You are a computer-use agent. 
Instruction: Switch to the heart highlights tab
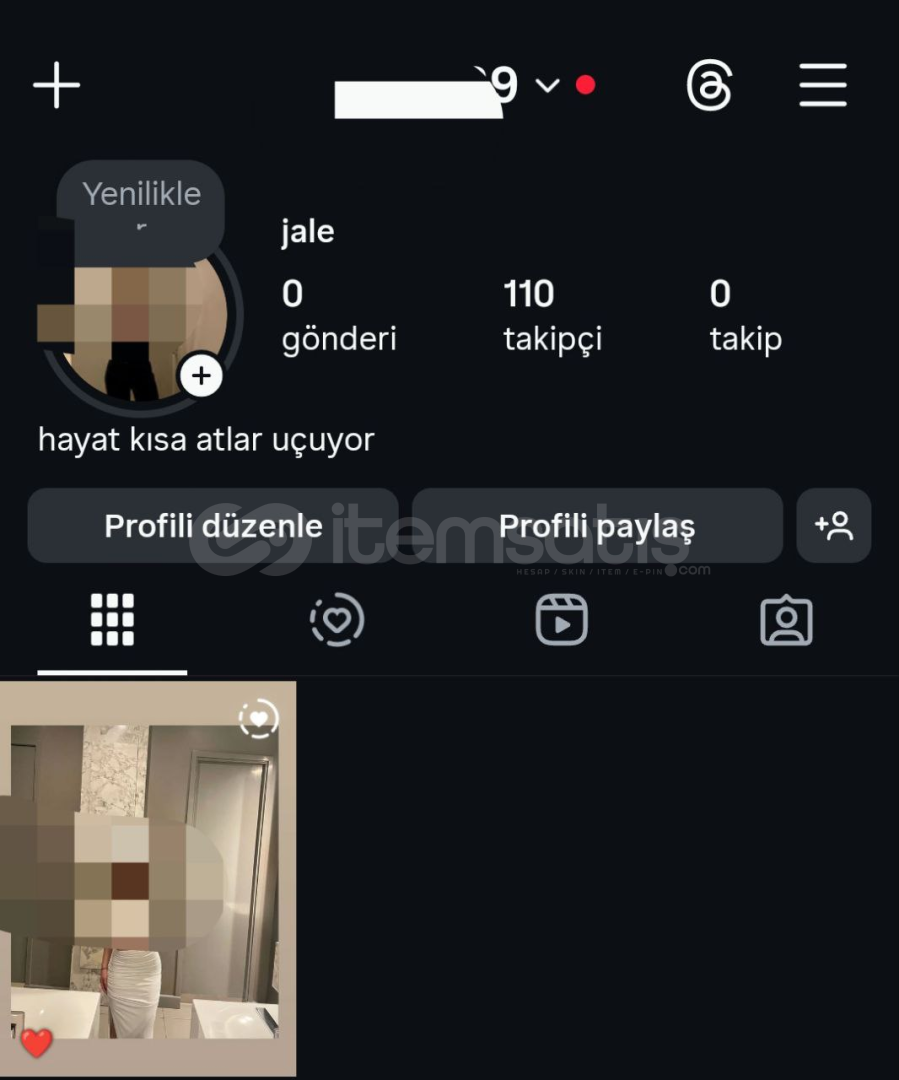(x=337, y=621)
